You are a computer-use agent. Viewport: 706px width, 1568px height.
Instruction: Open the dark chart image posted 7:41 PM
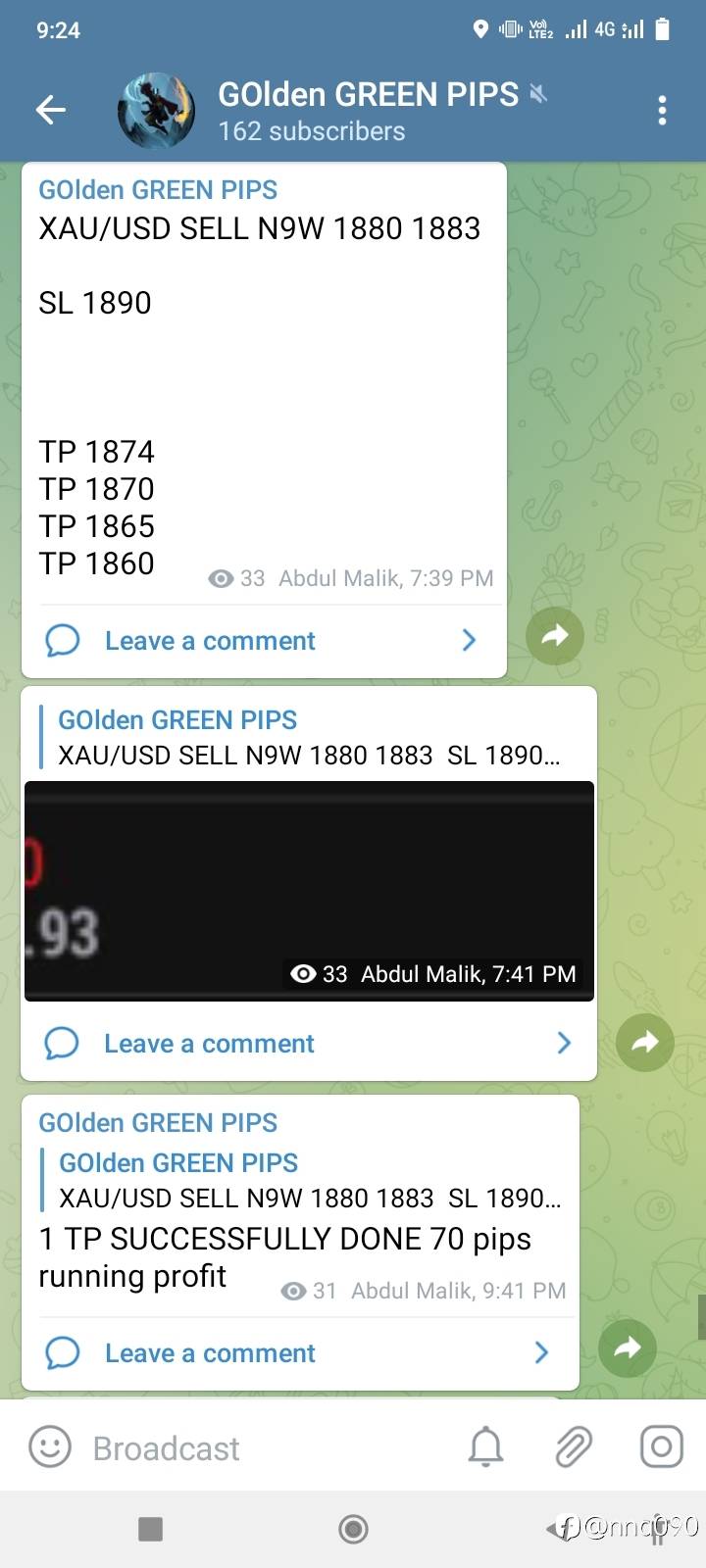[309, 890]
